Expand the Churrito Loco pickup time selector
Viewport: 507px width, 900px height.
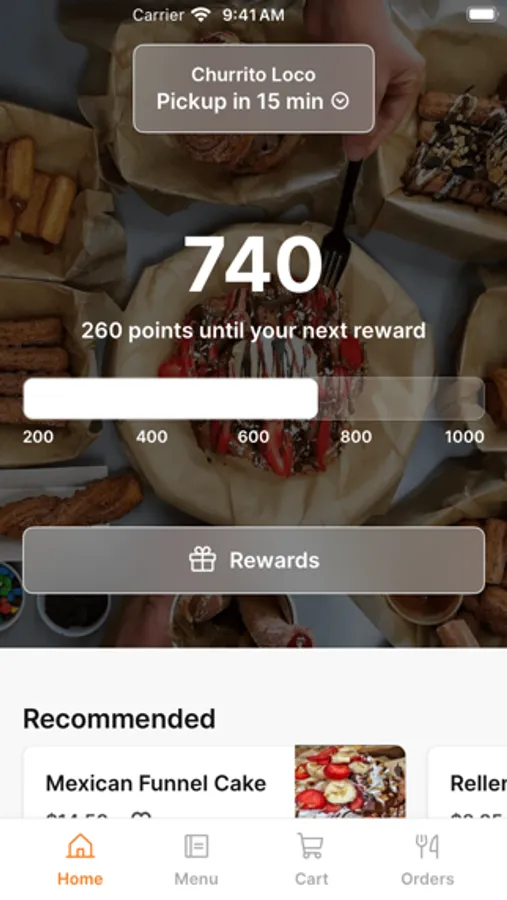click(x=253, y=88)
